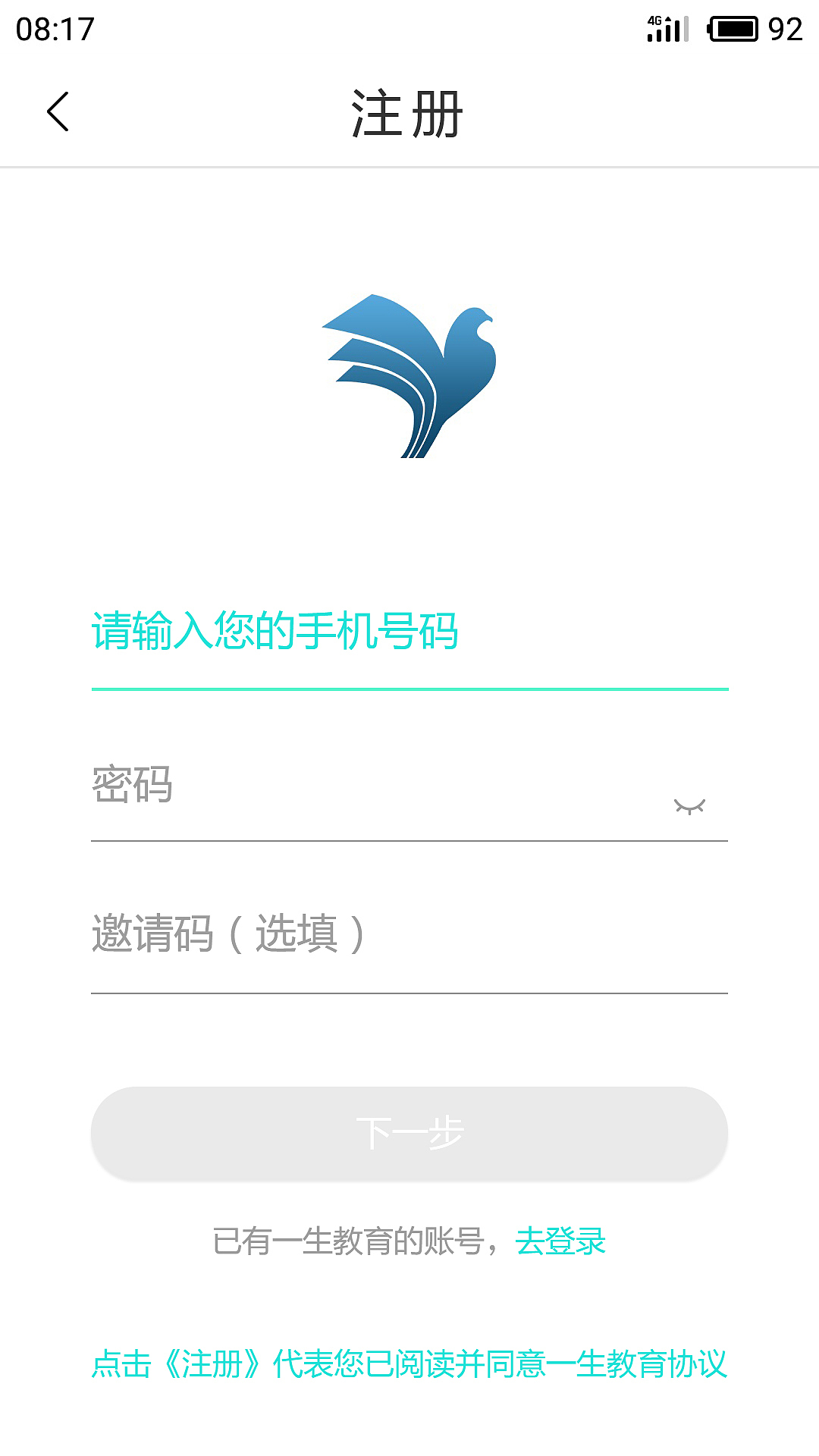Viewport: 819px width, 1456px height.
Task: Tap the 92 battery percentage text
Action: (783, 29)
